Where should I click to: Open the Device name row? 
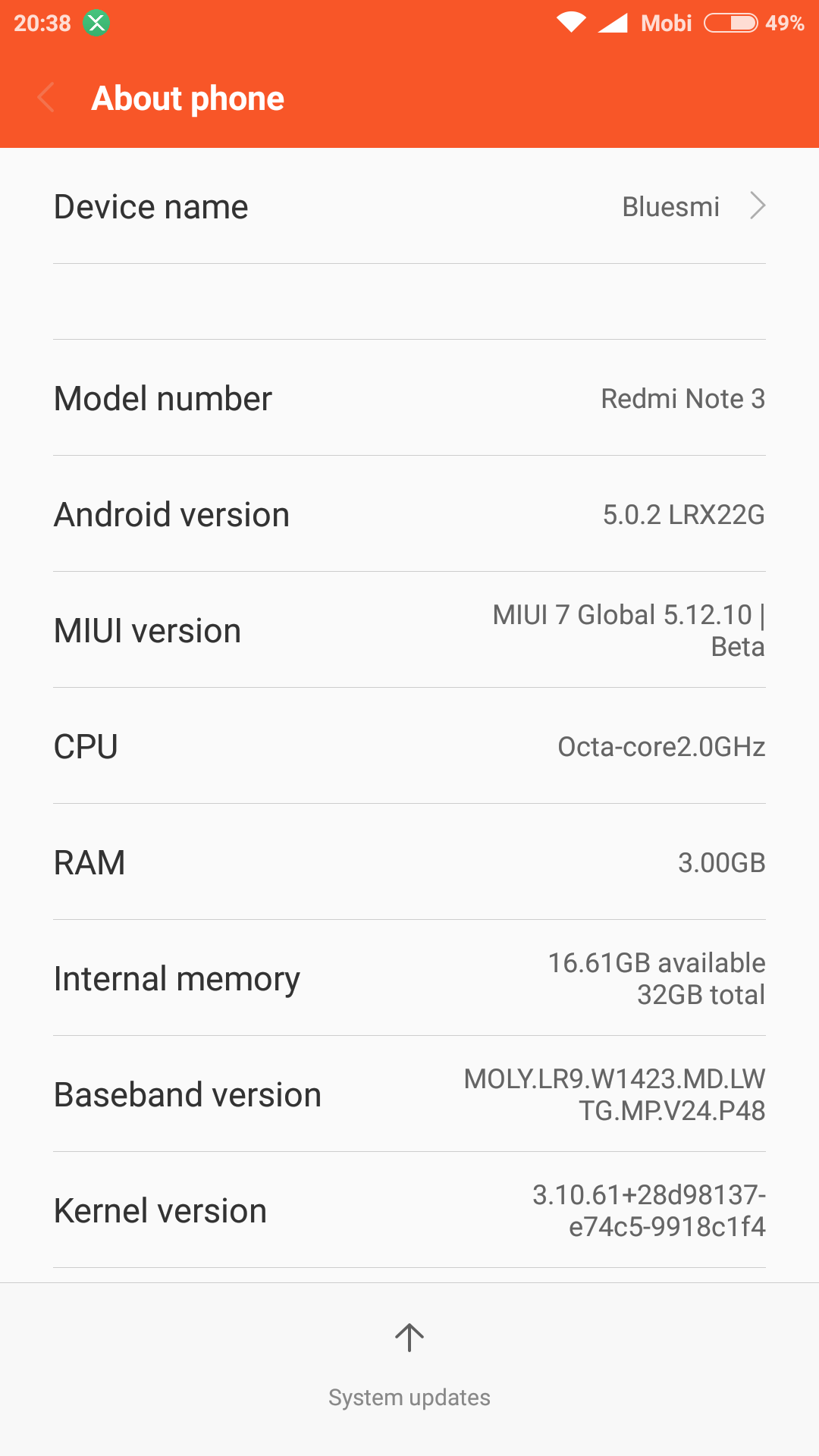click(x=409, y=206)
